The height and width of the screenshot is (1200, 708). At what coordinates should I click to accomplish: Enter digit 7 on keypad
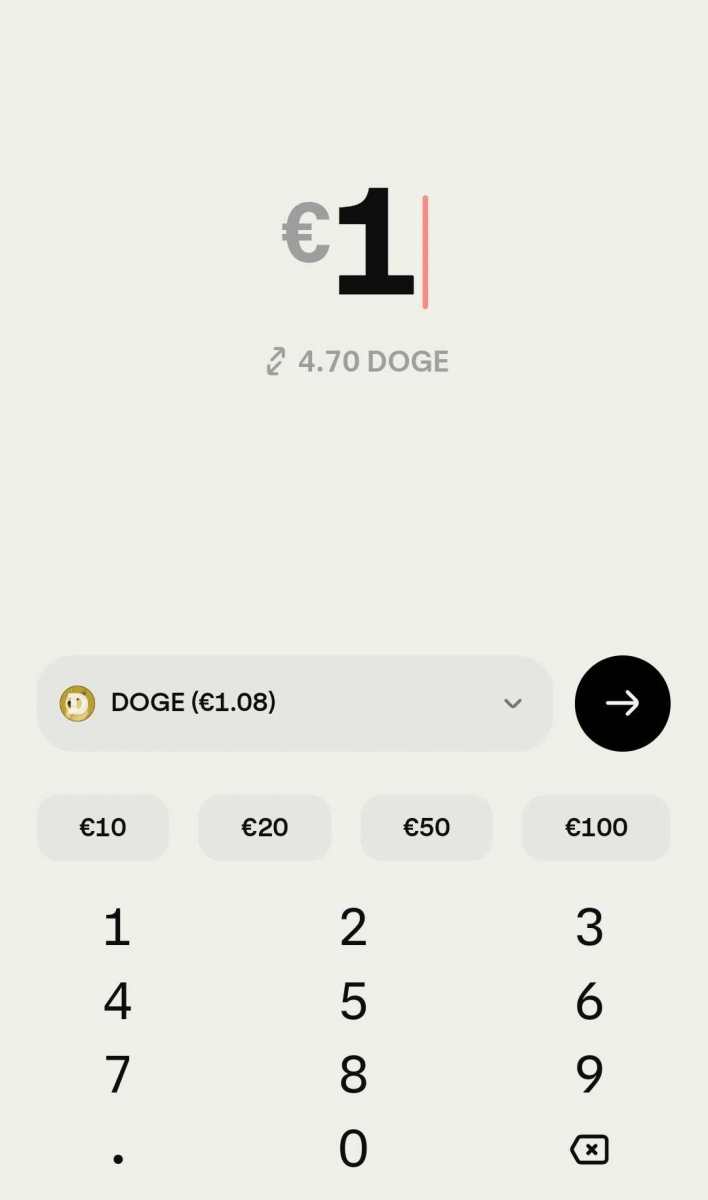pyautogui.click(x=117, y=1075)
